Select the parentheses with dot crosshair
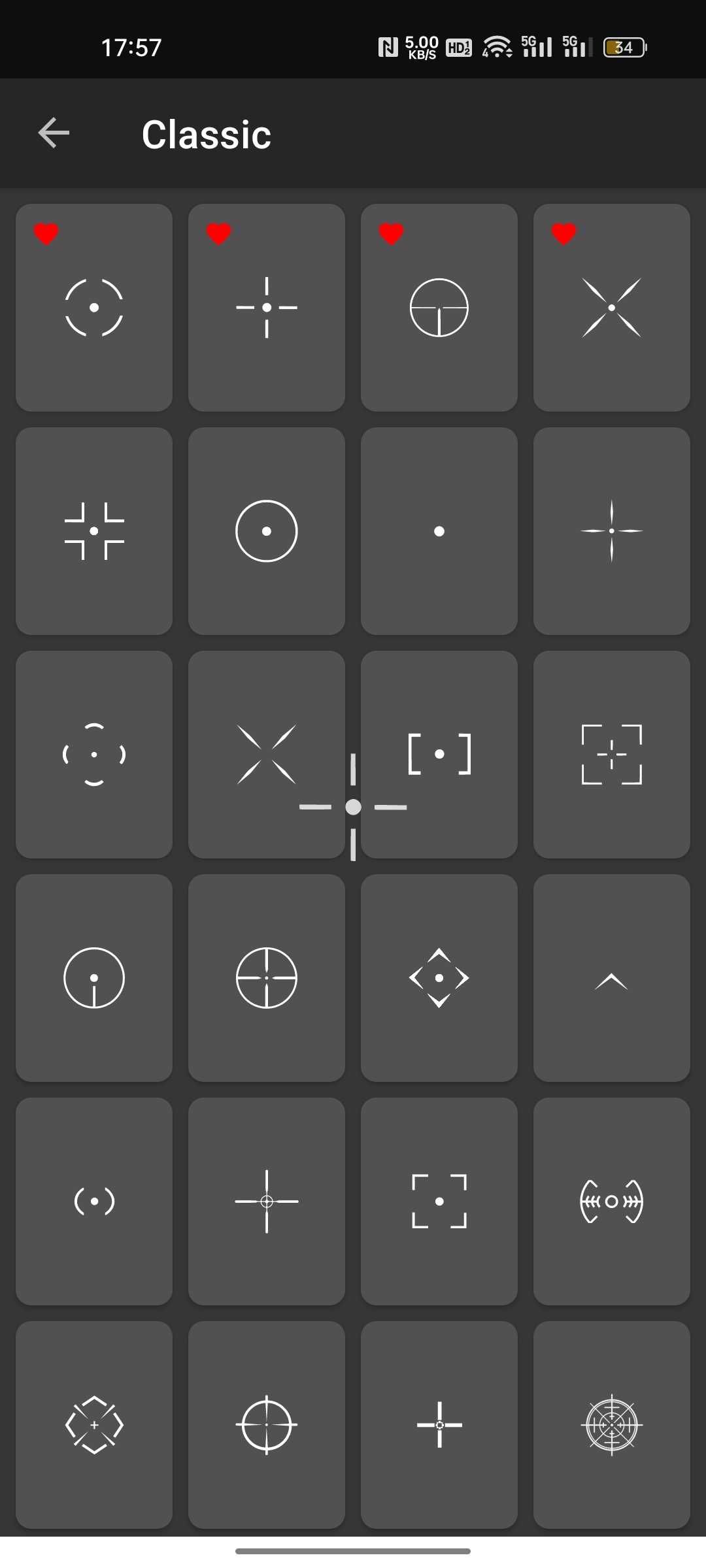 [94, 1201]
